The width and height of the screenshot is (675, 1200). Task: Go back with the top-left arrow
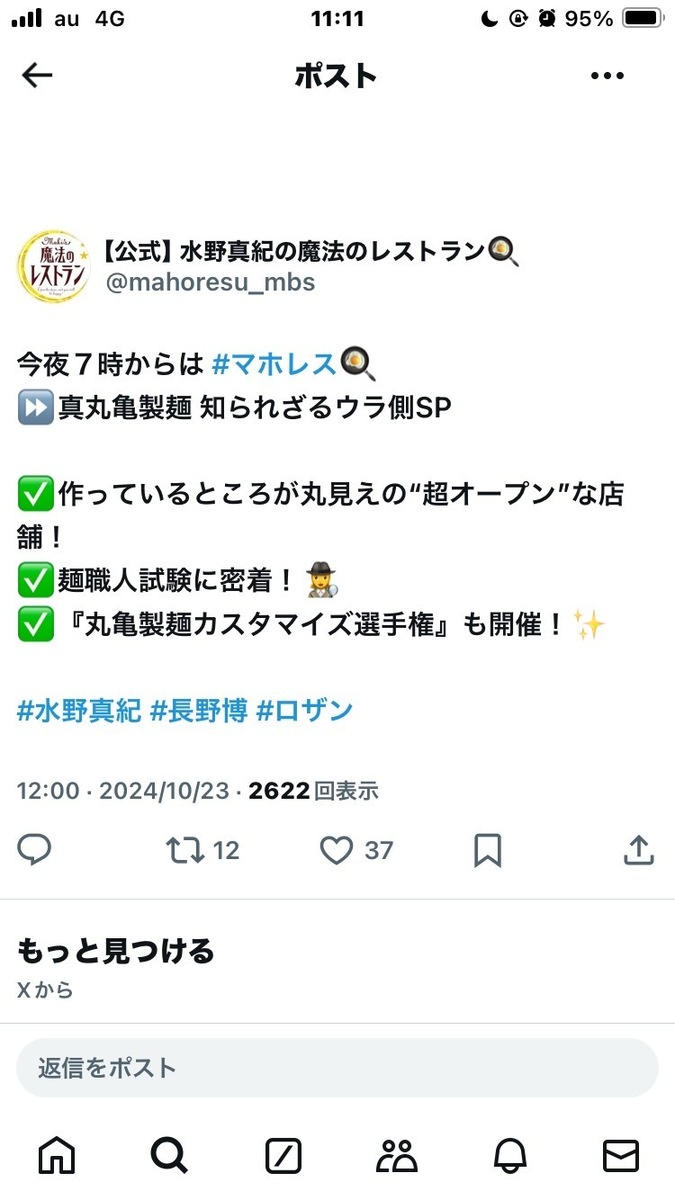pyautogui.click(x=37, y=76)
